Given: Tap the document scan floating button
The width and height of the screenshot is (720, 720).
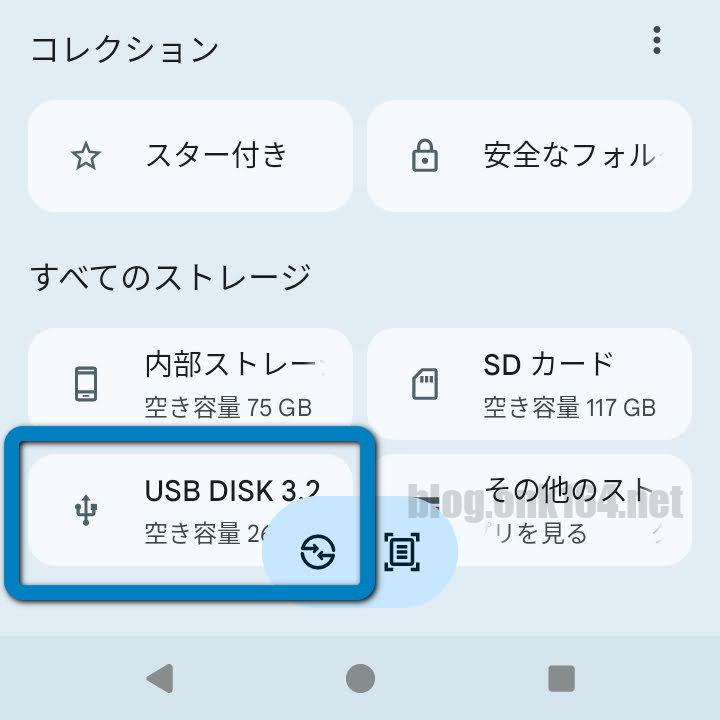Looking at the screenshot, I should 401,552.
